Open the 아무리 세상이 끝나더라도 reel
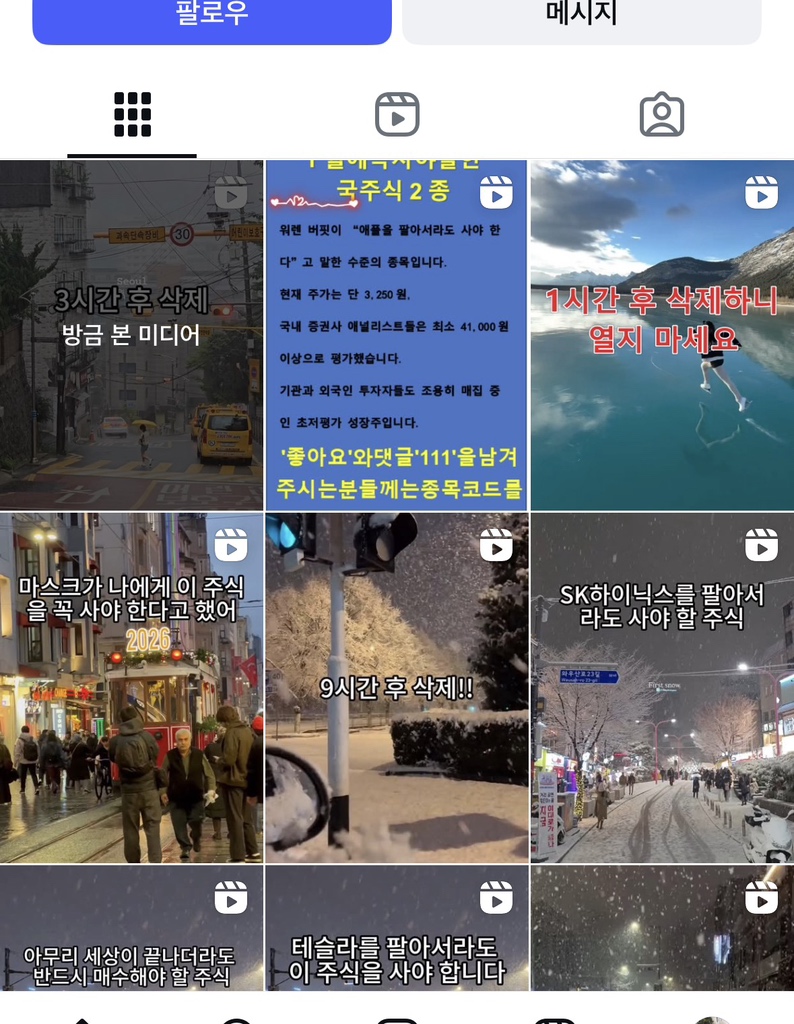Screen dimensions: 794x1024 [131, 929]
